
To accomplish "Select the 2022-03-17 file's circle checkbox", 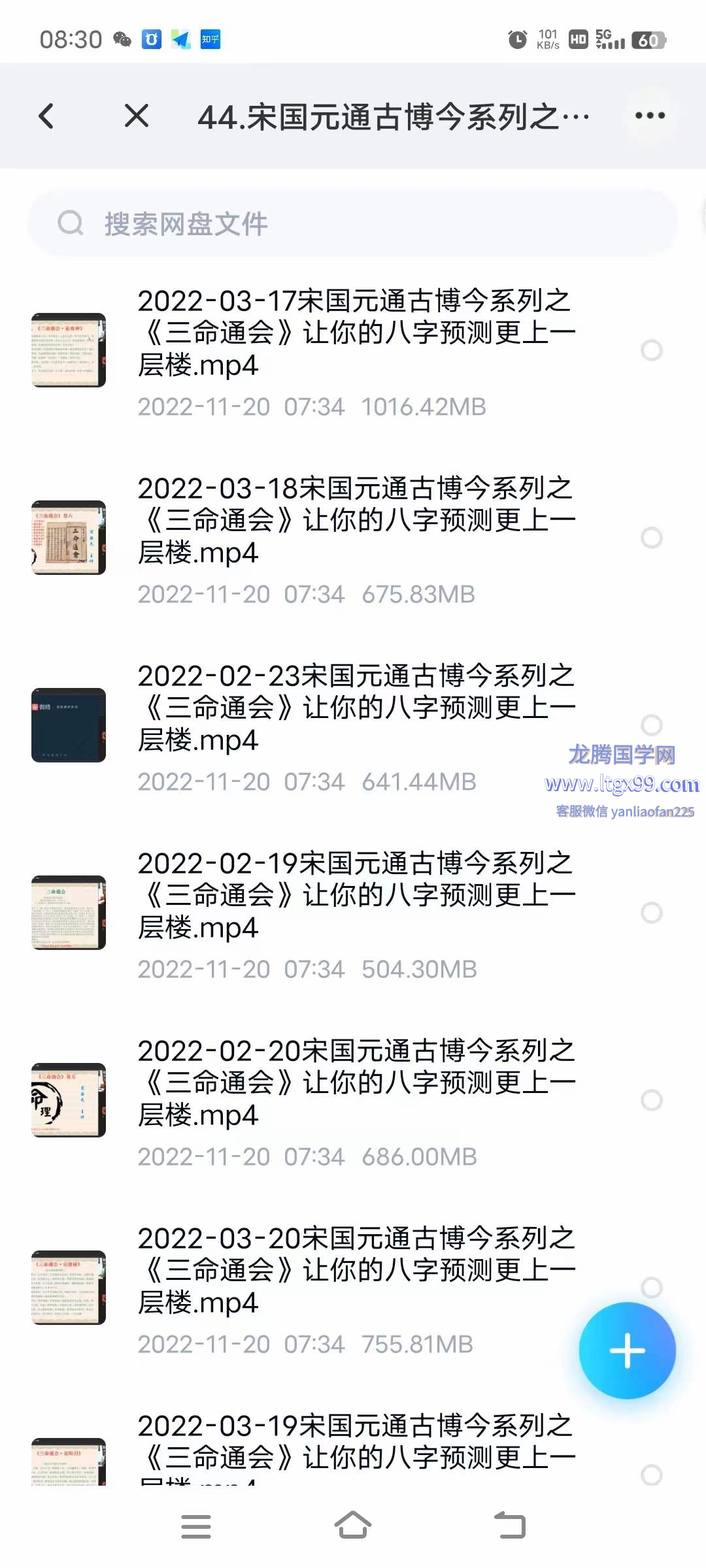I will coord(652,350).
